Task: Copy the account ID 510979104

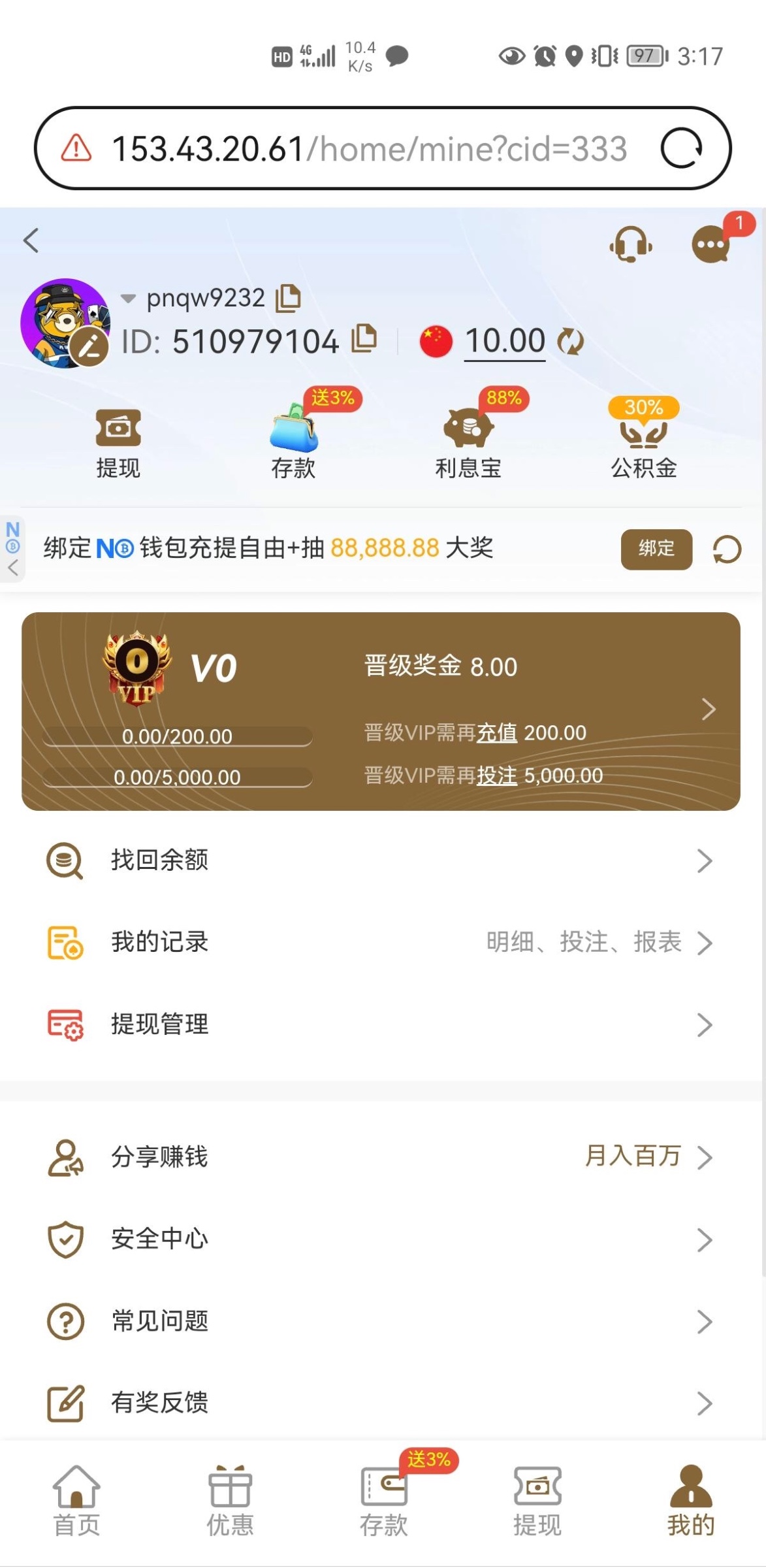Action: [x=364, y=338]
